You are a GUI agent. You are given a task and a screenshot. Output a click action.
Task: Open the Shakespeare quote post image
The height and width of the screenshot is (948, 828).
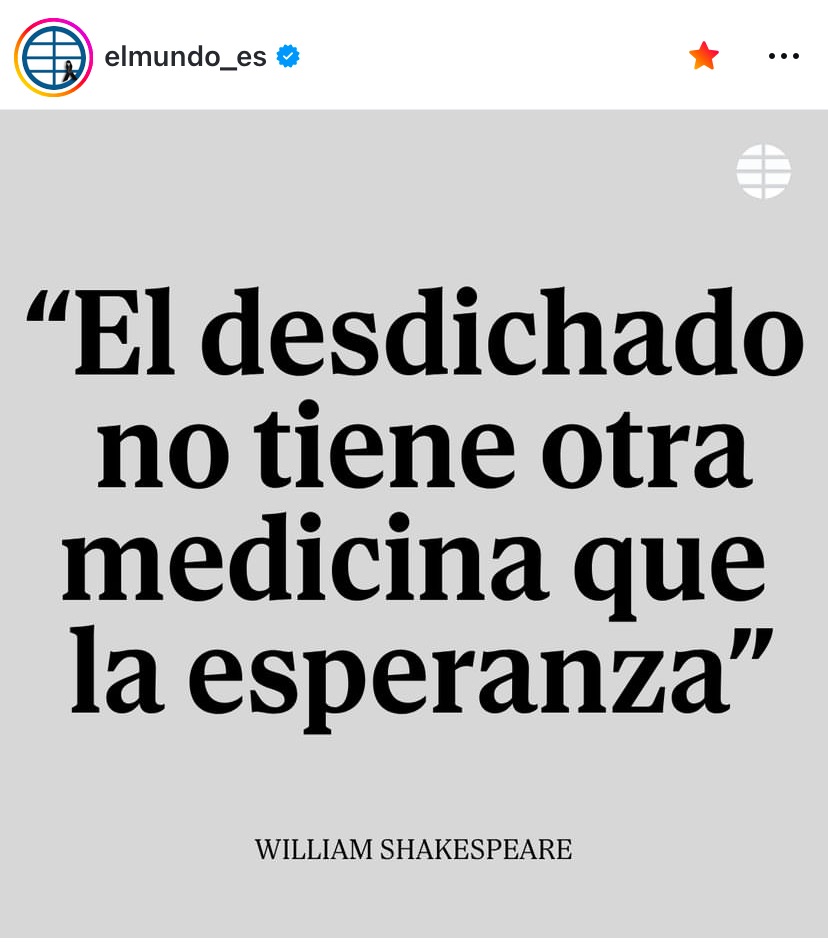[414, 520]
